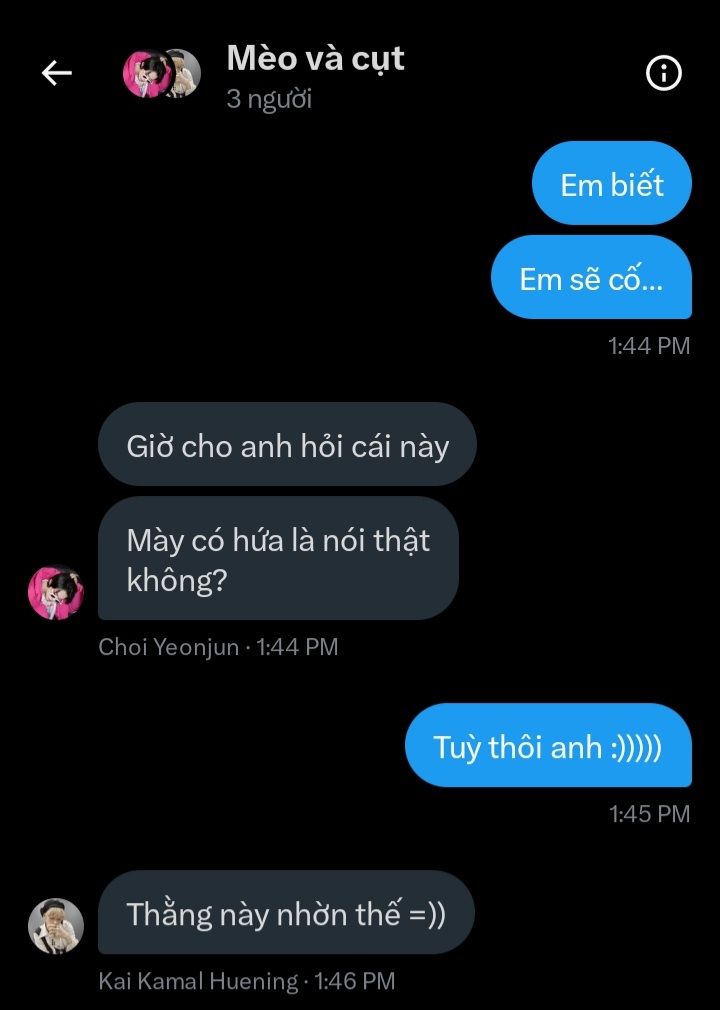Open the Mèo và cụt group header
The image size is (720, 1010).
(x=315, y=58)
